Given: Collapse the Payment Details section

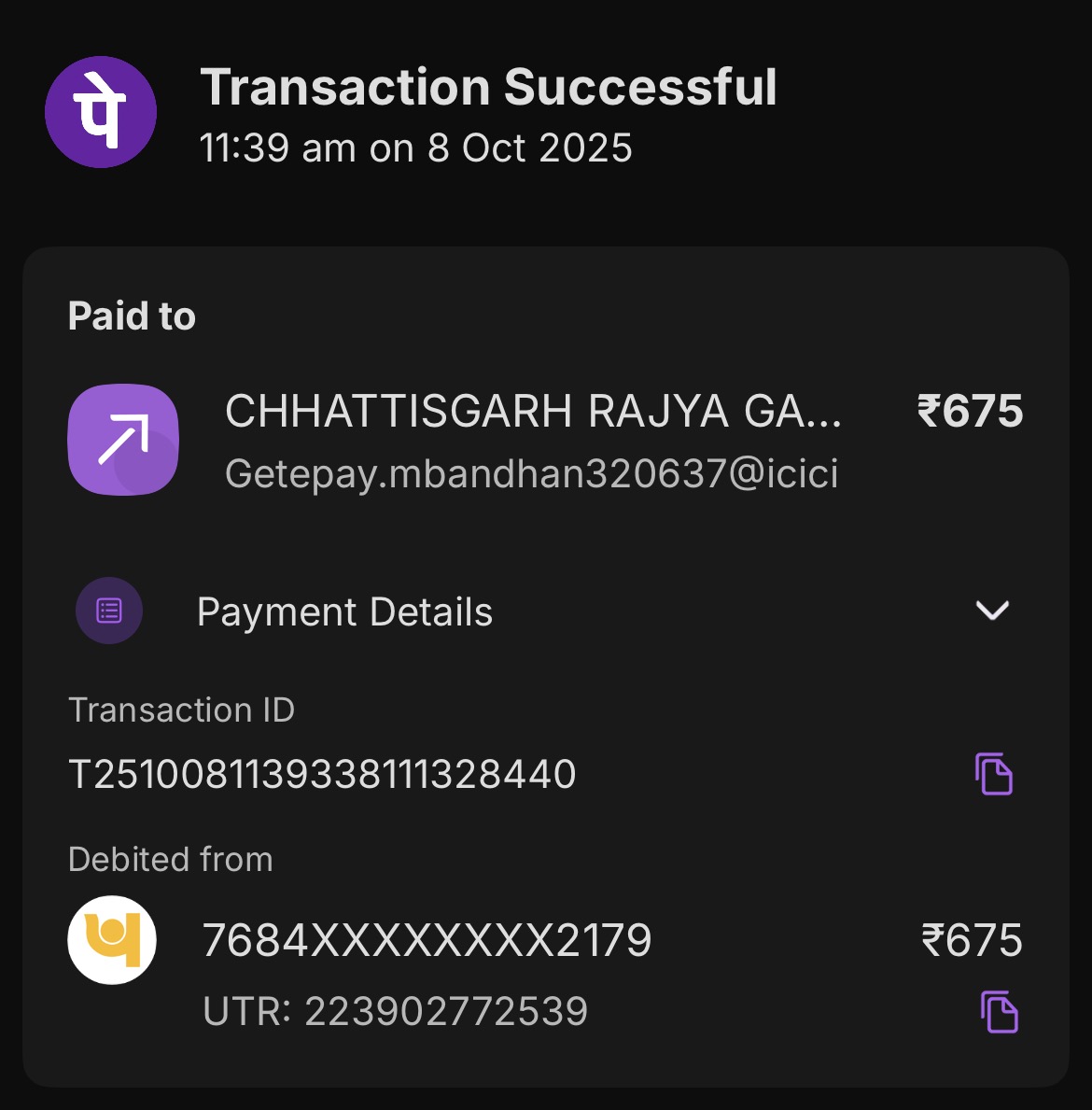Looking at the screenshot, I should 991,611.
